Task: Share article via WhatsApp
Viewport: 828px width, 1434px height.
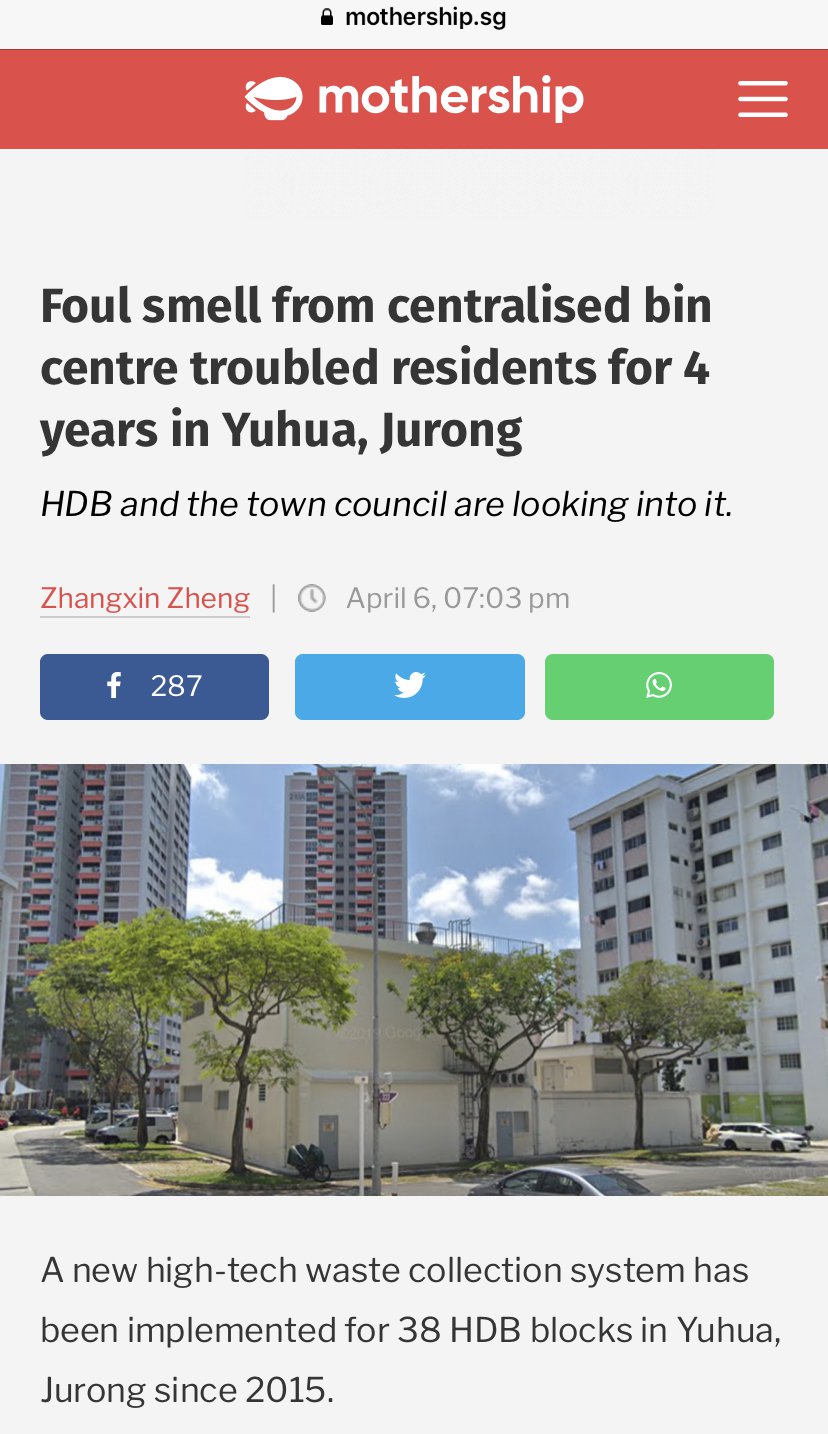Action: click(659, 686)
